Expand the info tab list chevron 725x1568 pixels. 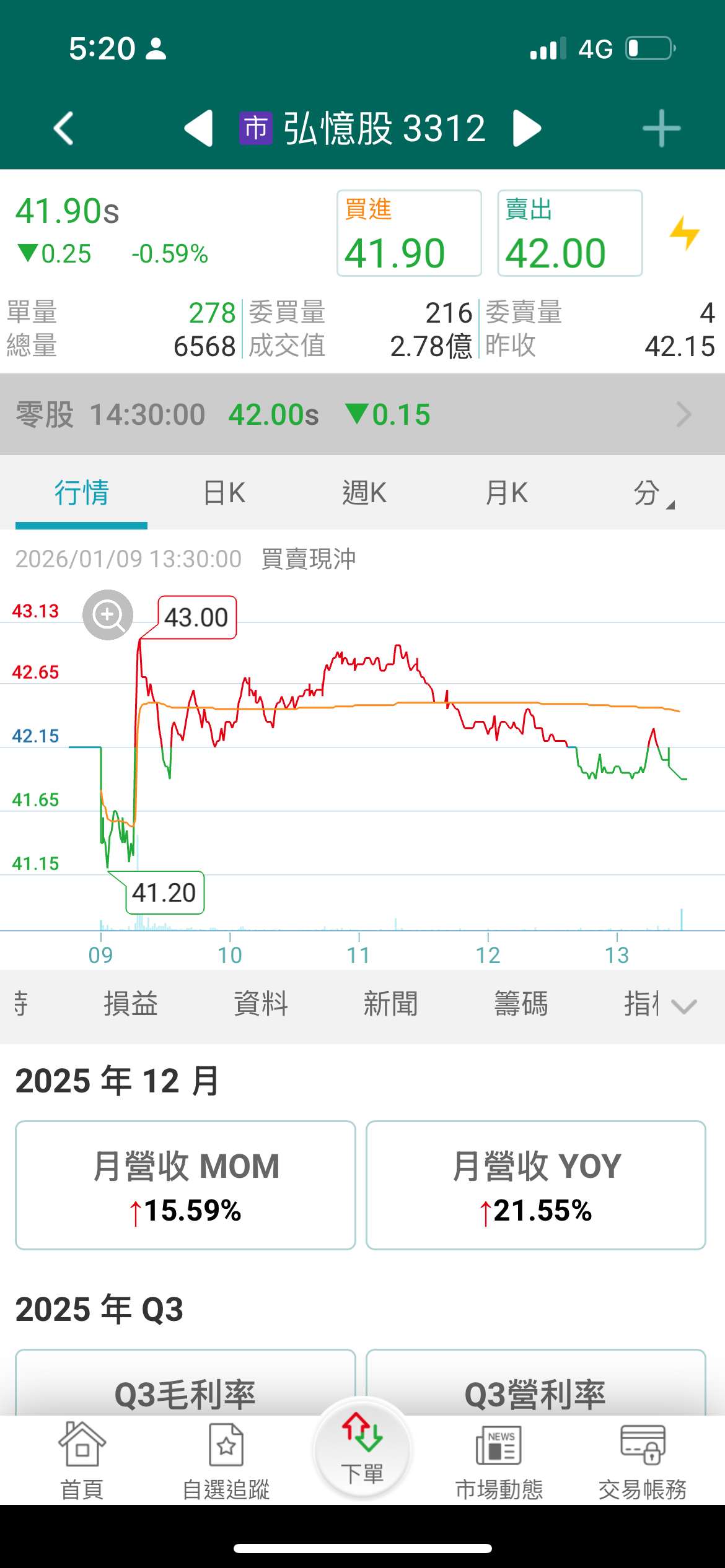pyautogui.click(x=684, y=1006)
